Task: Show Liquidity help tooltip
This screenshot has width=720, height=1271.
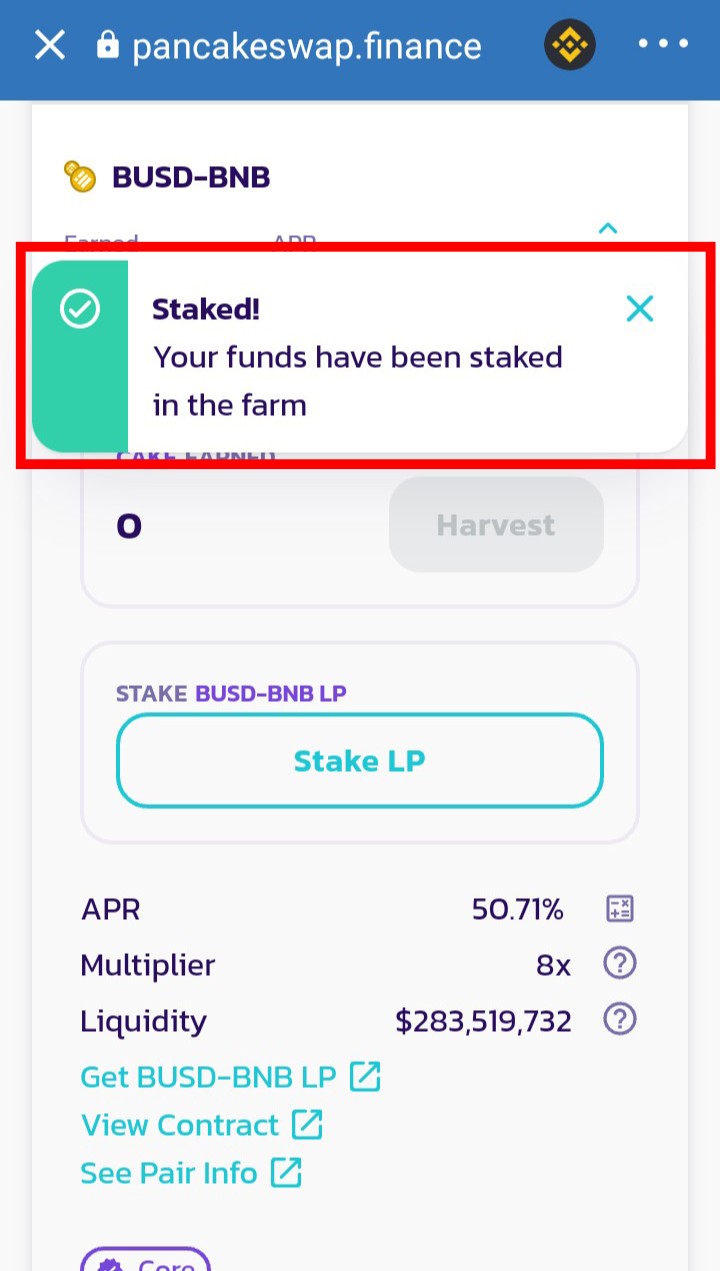Action: click(620, 1020)
